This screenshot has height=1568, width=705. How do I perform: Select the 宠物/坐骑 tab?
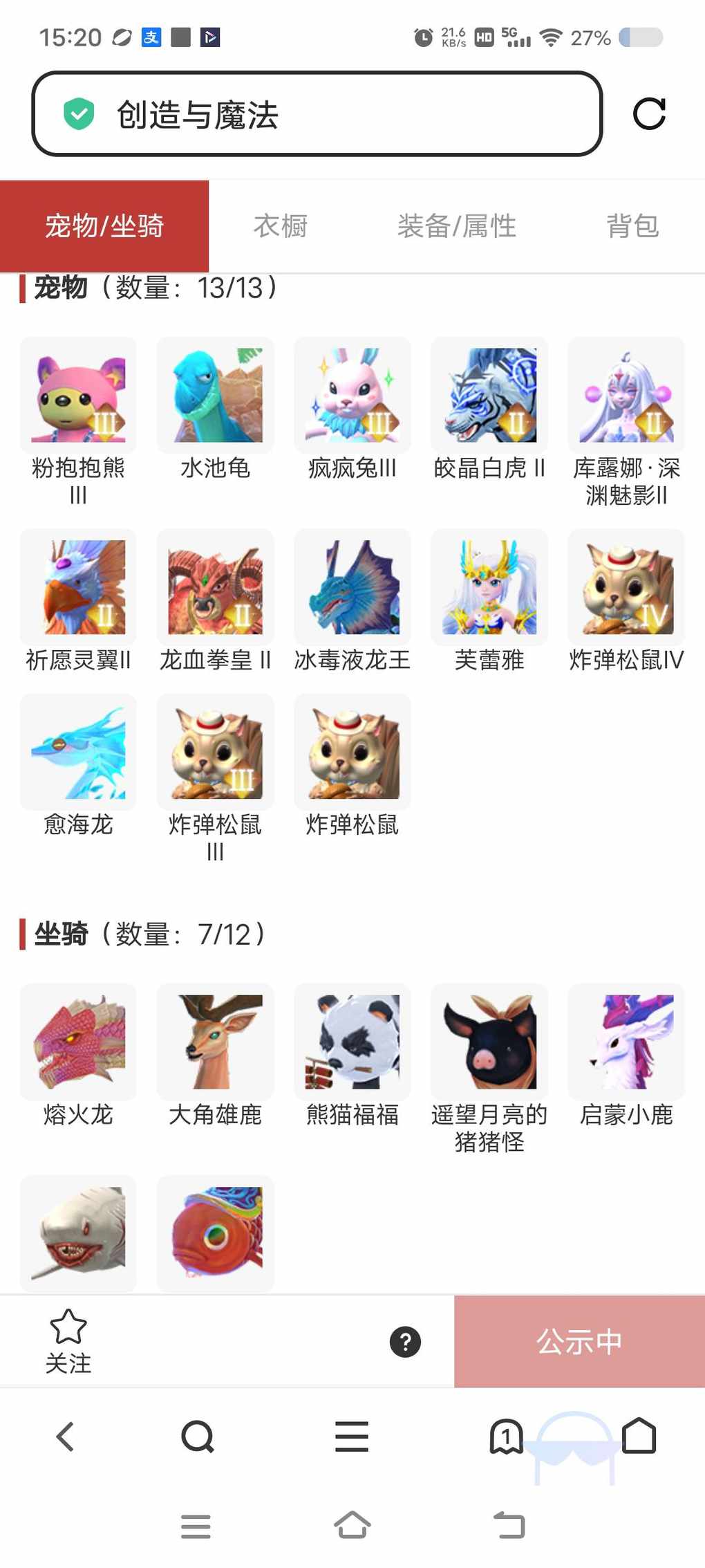[x=104, y=226]
